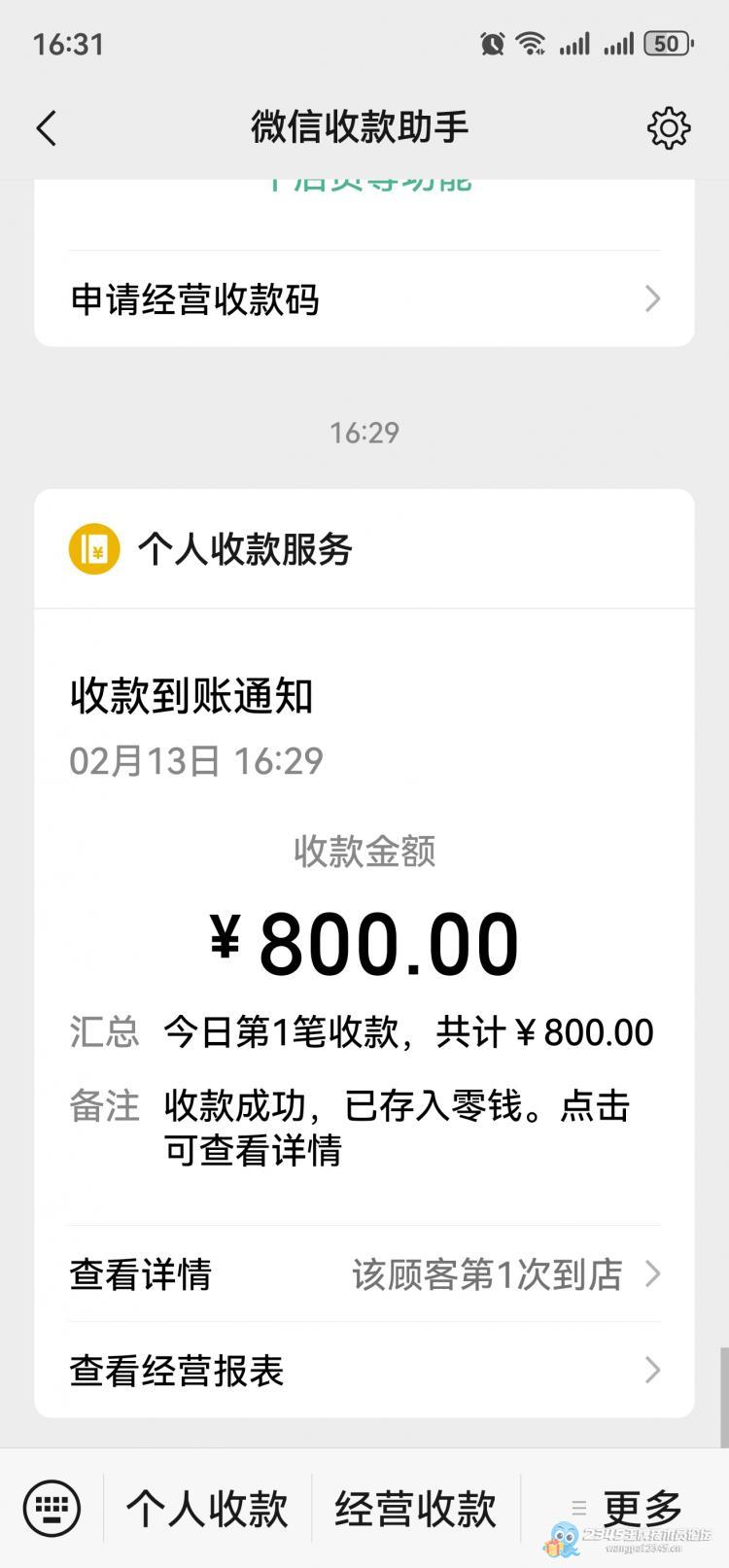Open 申请经营收款码 row
This screenshot has height=1568, width=729.
coord(364,299)
